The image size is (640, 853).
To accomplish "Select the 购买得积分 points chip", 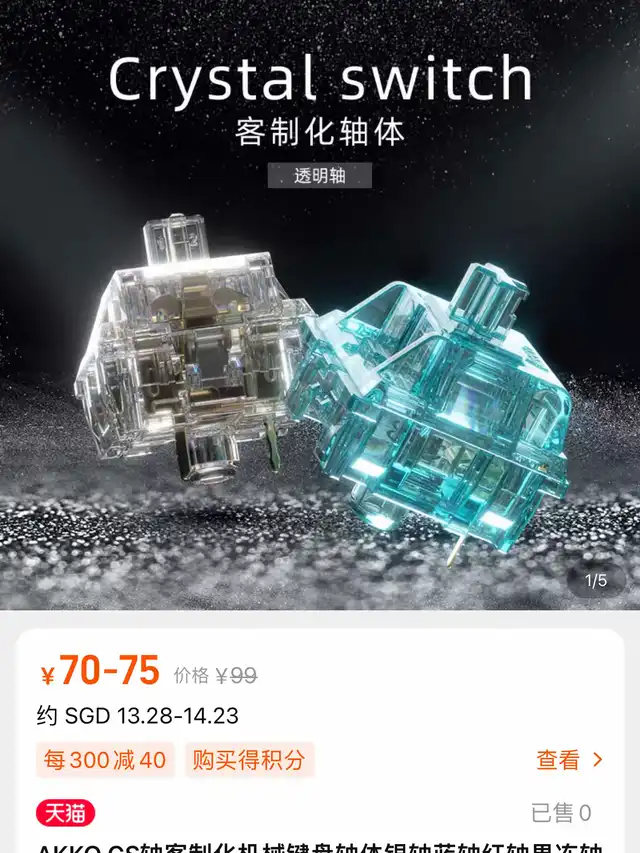I will [249, 760].
